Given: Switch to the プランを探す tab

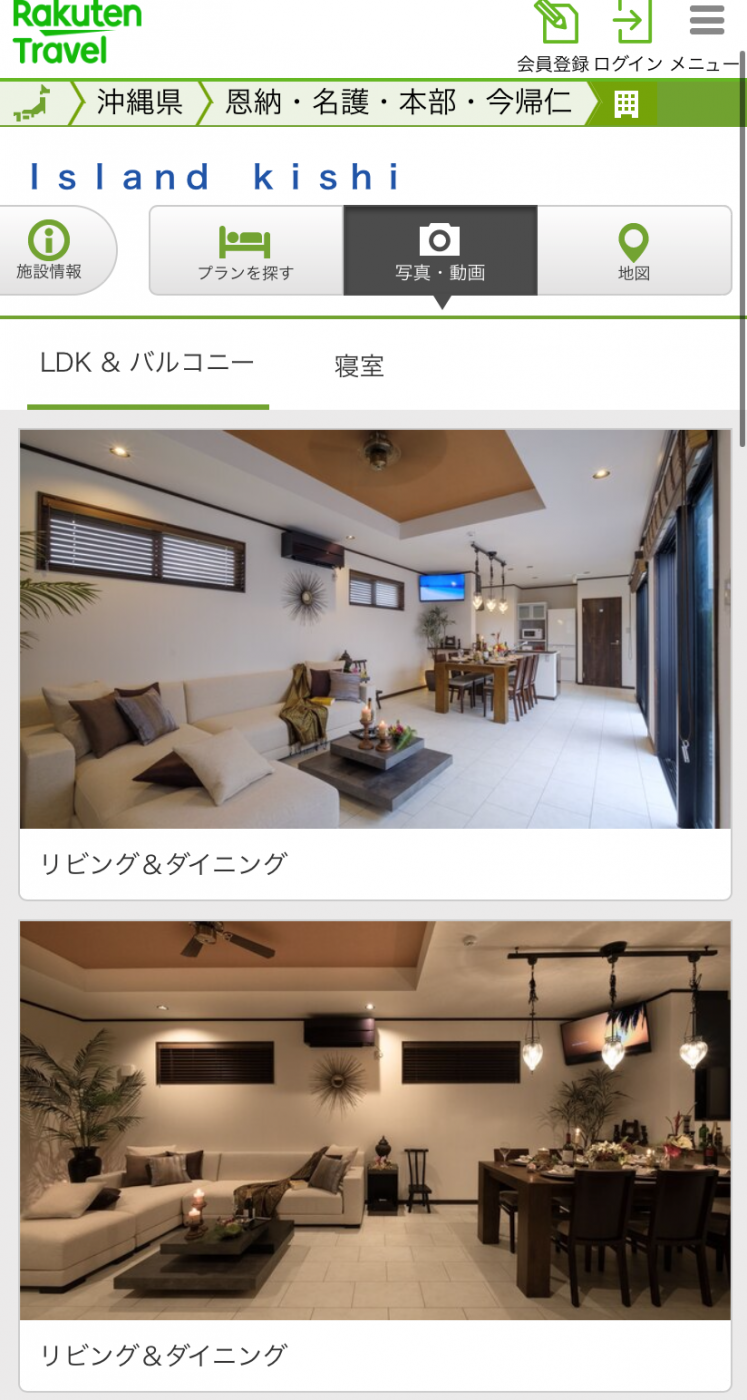Looking at the screenshot, I should [246, 251].
